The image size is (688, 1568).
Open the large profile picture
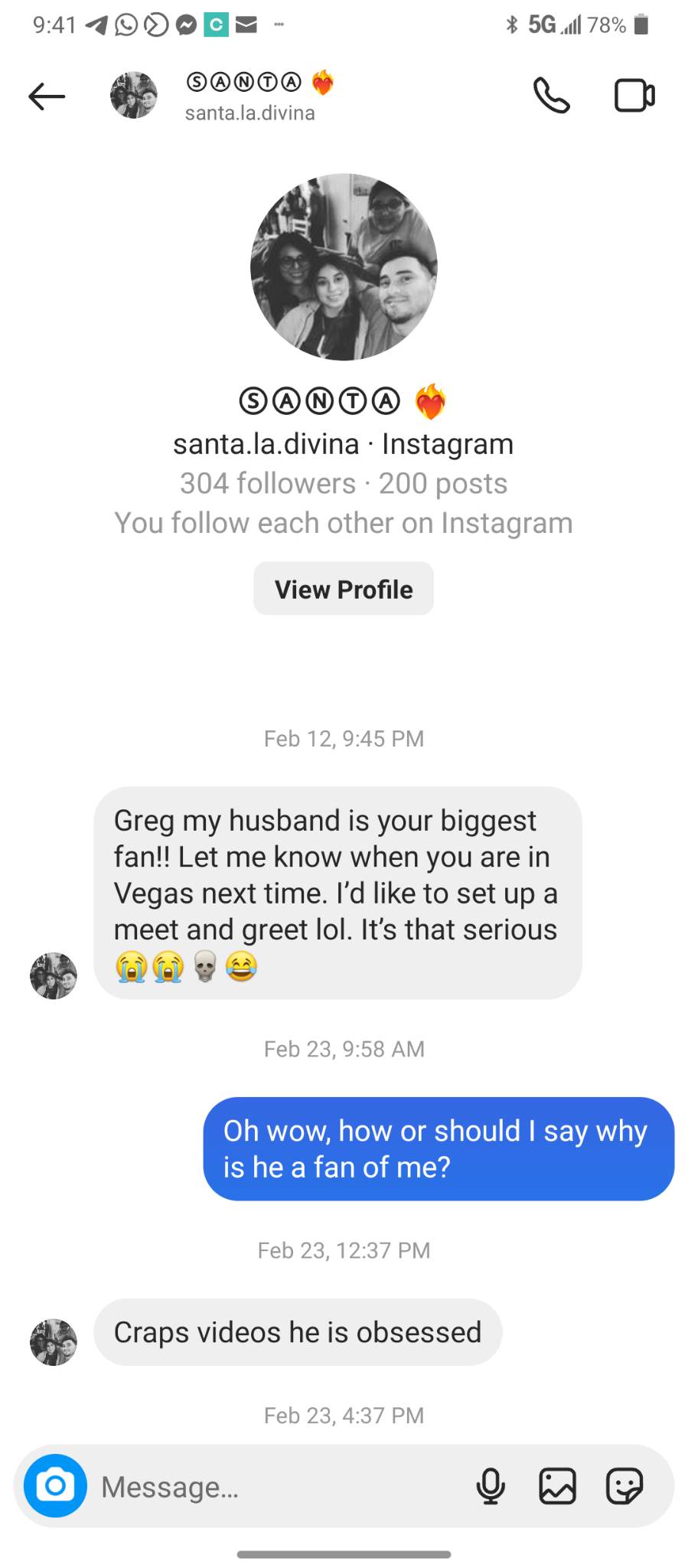(x=344, y=266)
